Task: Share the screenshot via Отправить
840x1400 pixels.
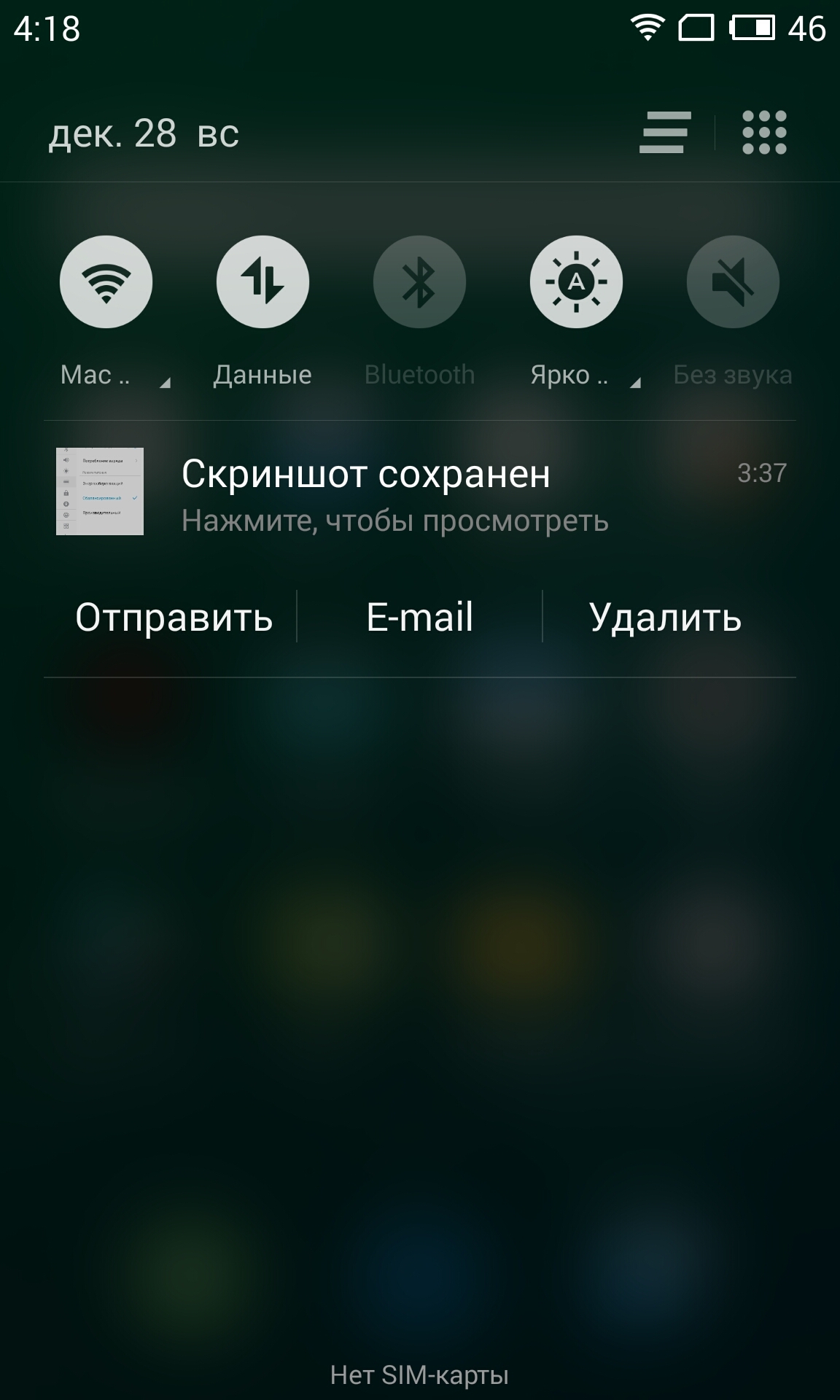Action: click(174, 617)
